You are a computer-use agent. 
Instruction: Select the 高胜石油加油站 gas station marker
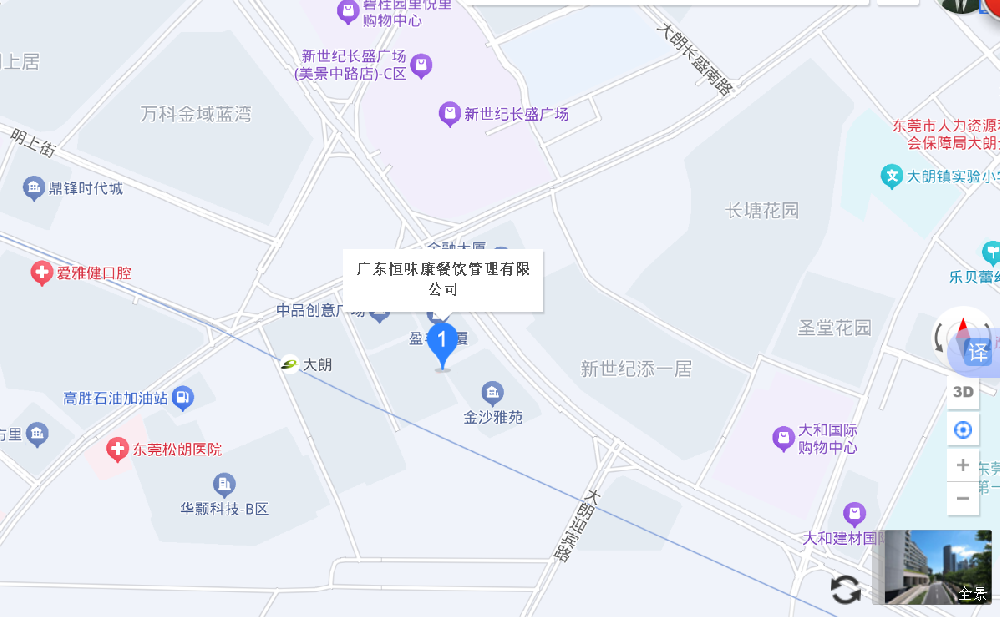(182, 399)
